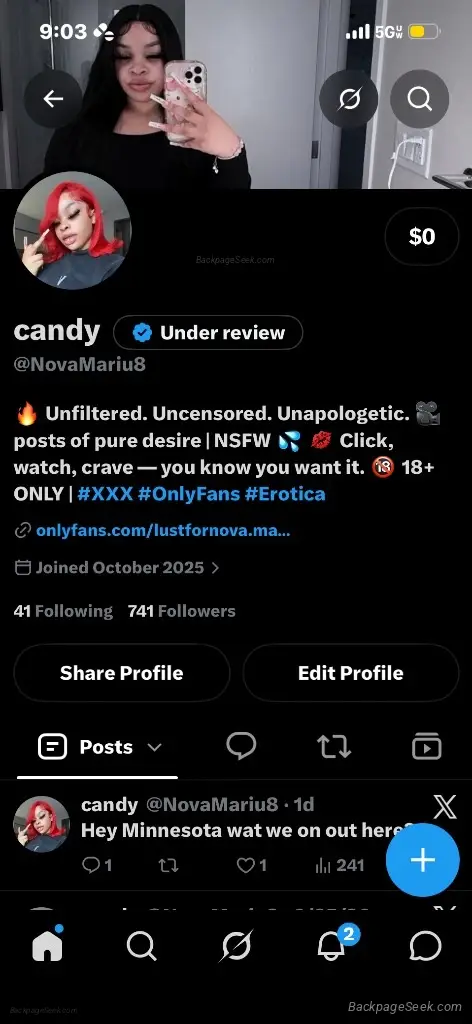472x1024 pixels.
Task: Open the #Erotica hashtag
Action: pos(285,494)
